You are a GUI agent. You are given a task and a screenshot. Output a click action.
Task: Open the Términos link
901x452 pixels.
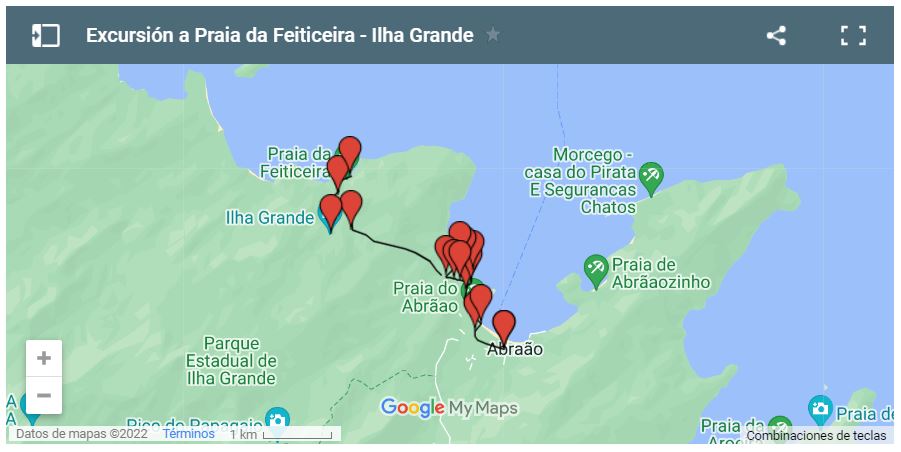[x=189, y=434]
